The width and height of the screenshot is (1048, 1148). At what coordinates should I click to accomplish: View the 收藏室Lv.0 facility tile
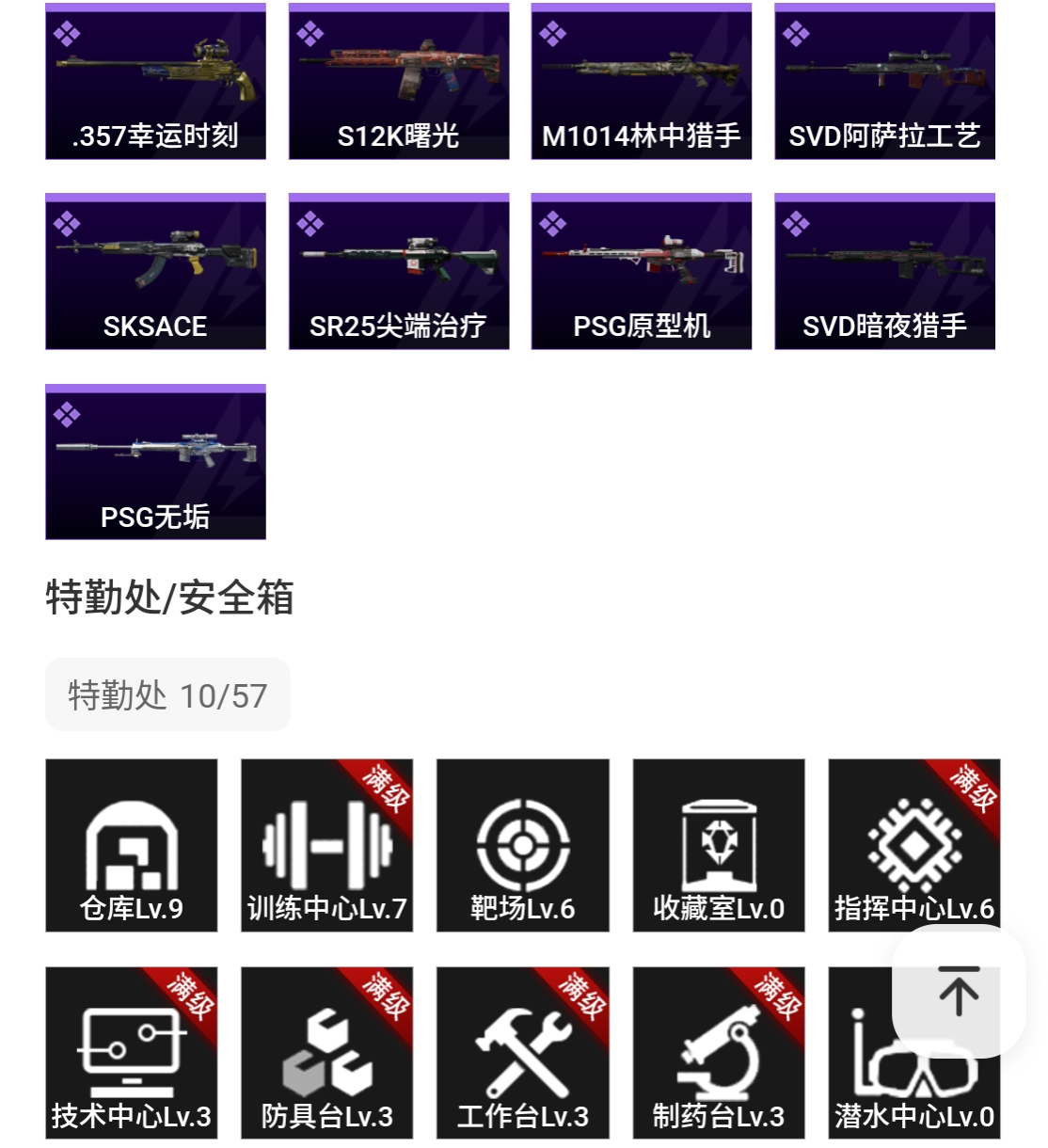click(718, 845)
